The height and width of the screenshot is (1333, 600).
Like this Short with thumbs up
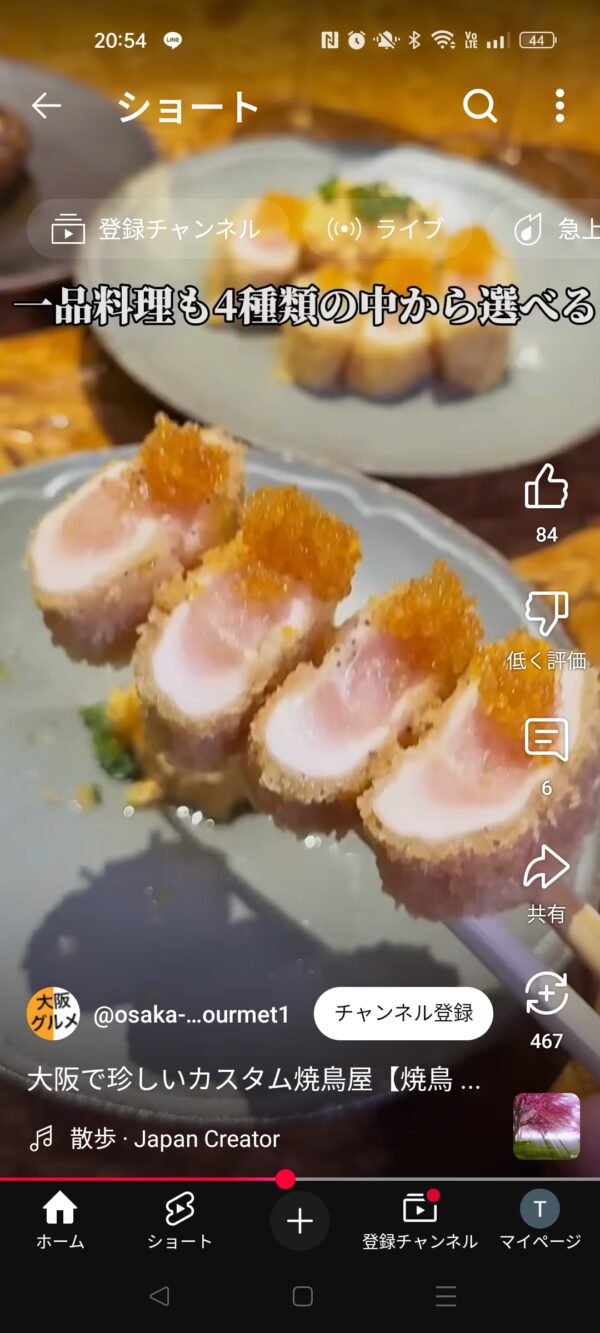pos(546,487)
